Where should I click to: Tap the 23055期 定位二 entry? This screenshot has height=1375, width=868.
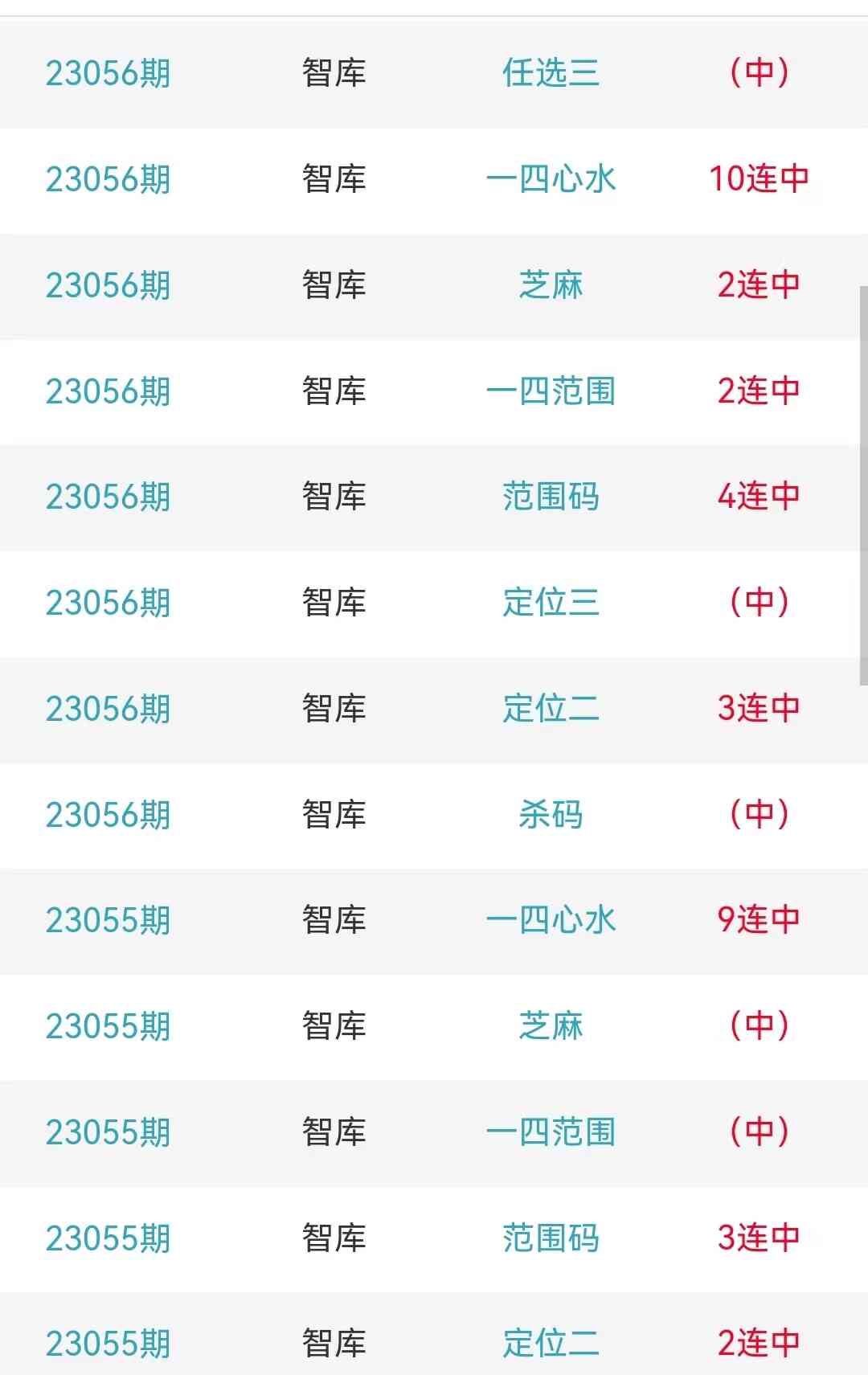pyautogui.click(x=551, y=1343)
